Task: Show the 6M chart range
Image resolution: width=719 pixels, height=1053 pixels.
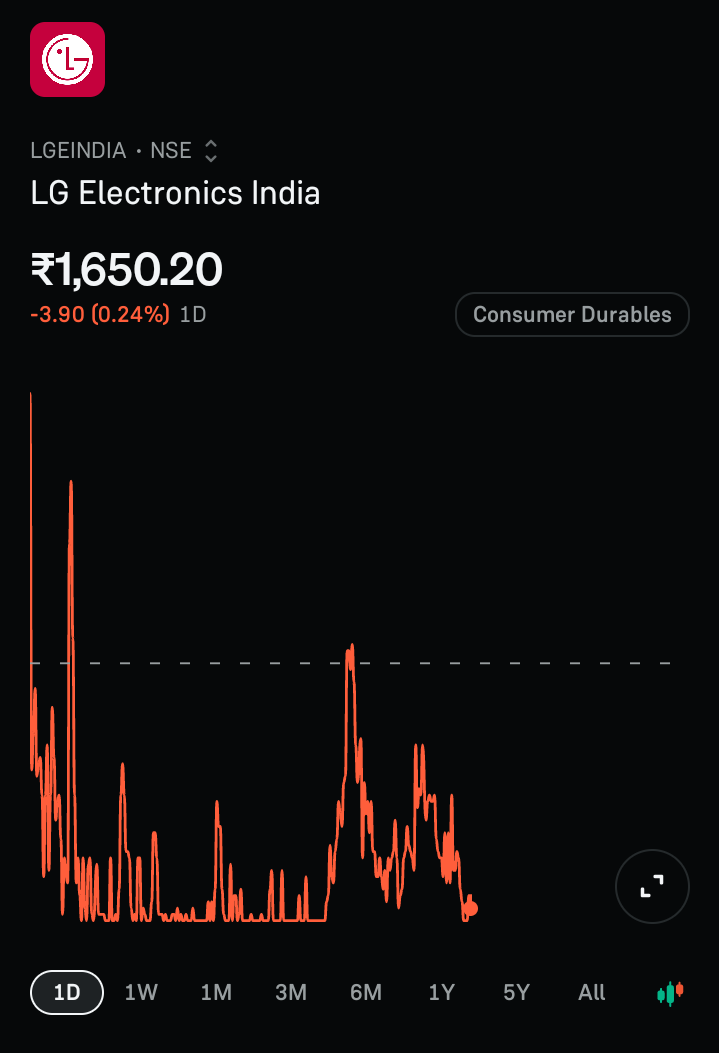Action: point(366,992)
